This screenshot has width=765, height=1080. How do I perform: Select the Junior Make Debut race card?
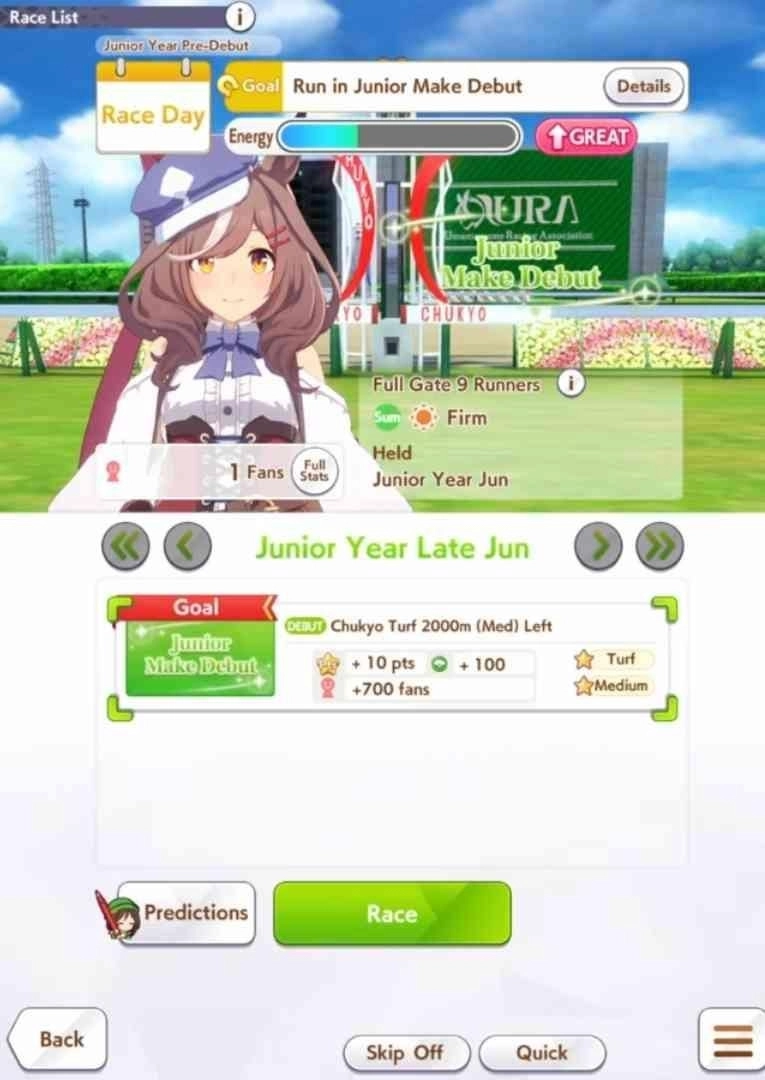click(392, 657)
